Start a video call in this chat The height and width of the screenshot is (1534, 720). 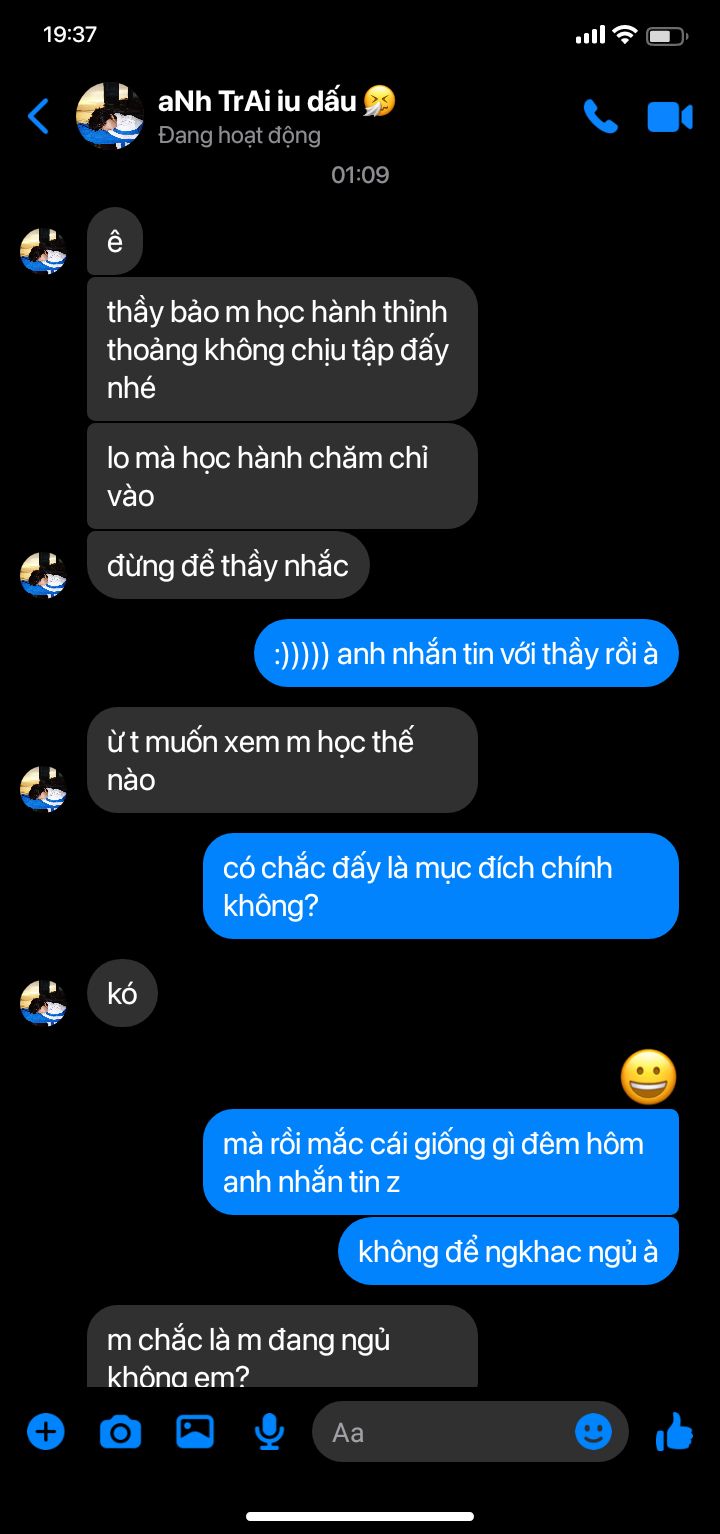(x=670, y=117)
